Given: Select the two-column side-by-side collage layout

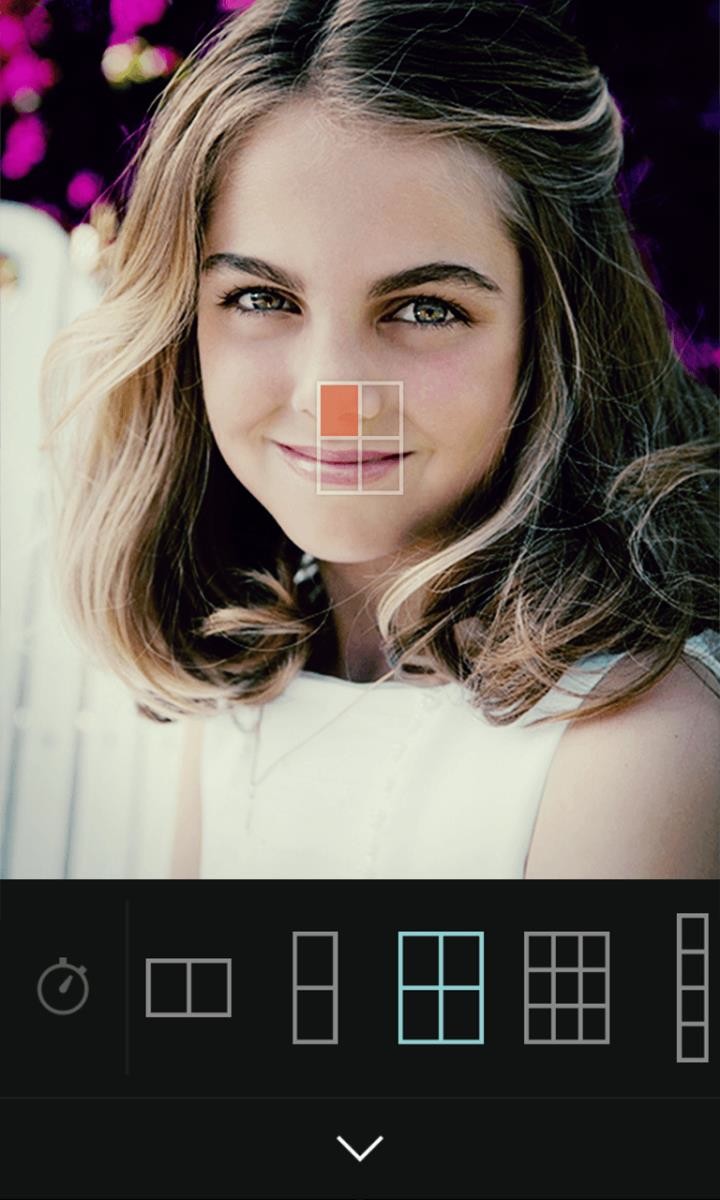Looking at the screenshot, I should click(189, 987).
